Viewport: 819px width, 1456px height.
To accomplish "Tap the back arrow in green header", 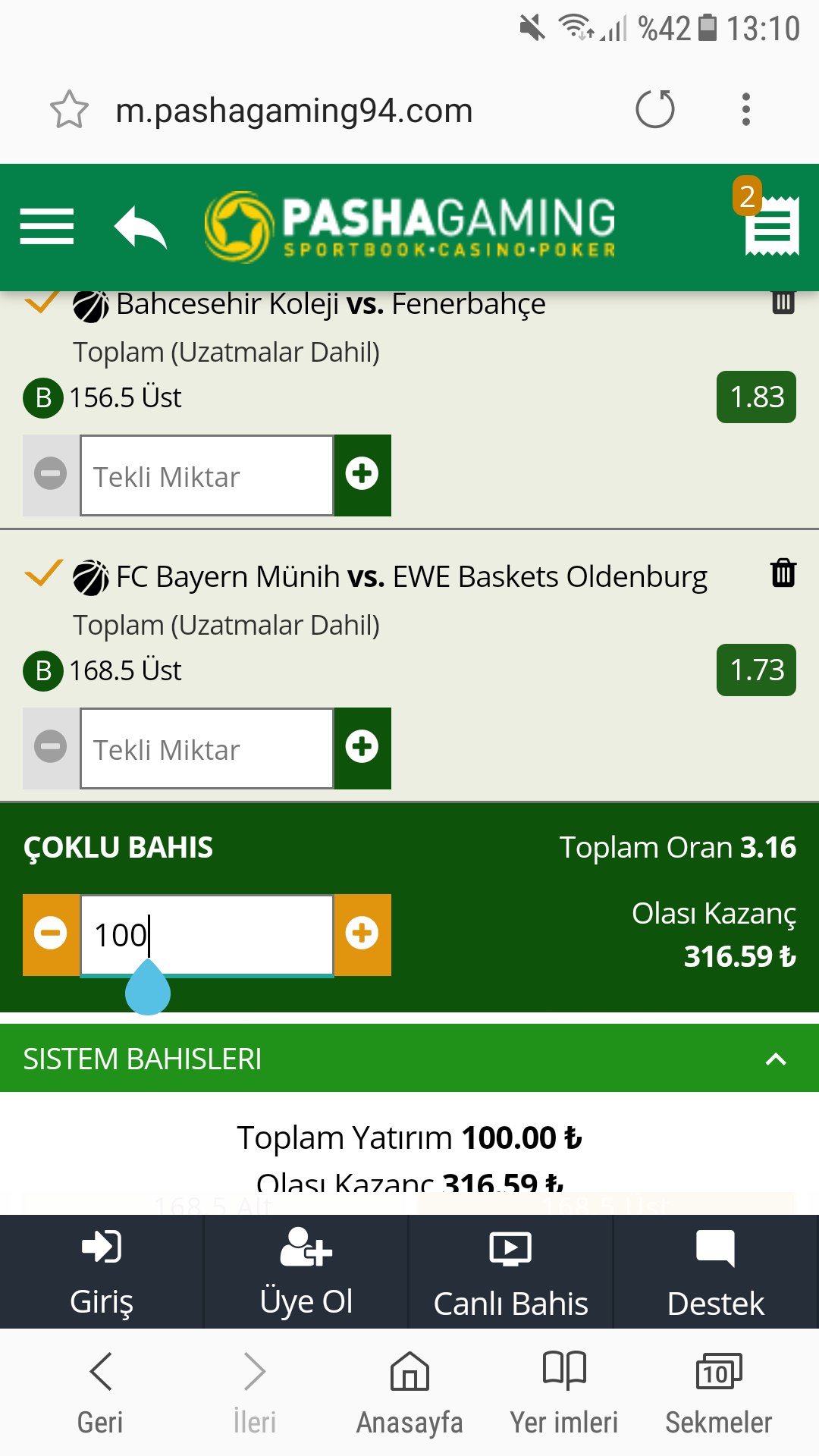I will [x=140, y=227].
